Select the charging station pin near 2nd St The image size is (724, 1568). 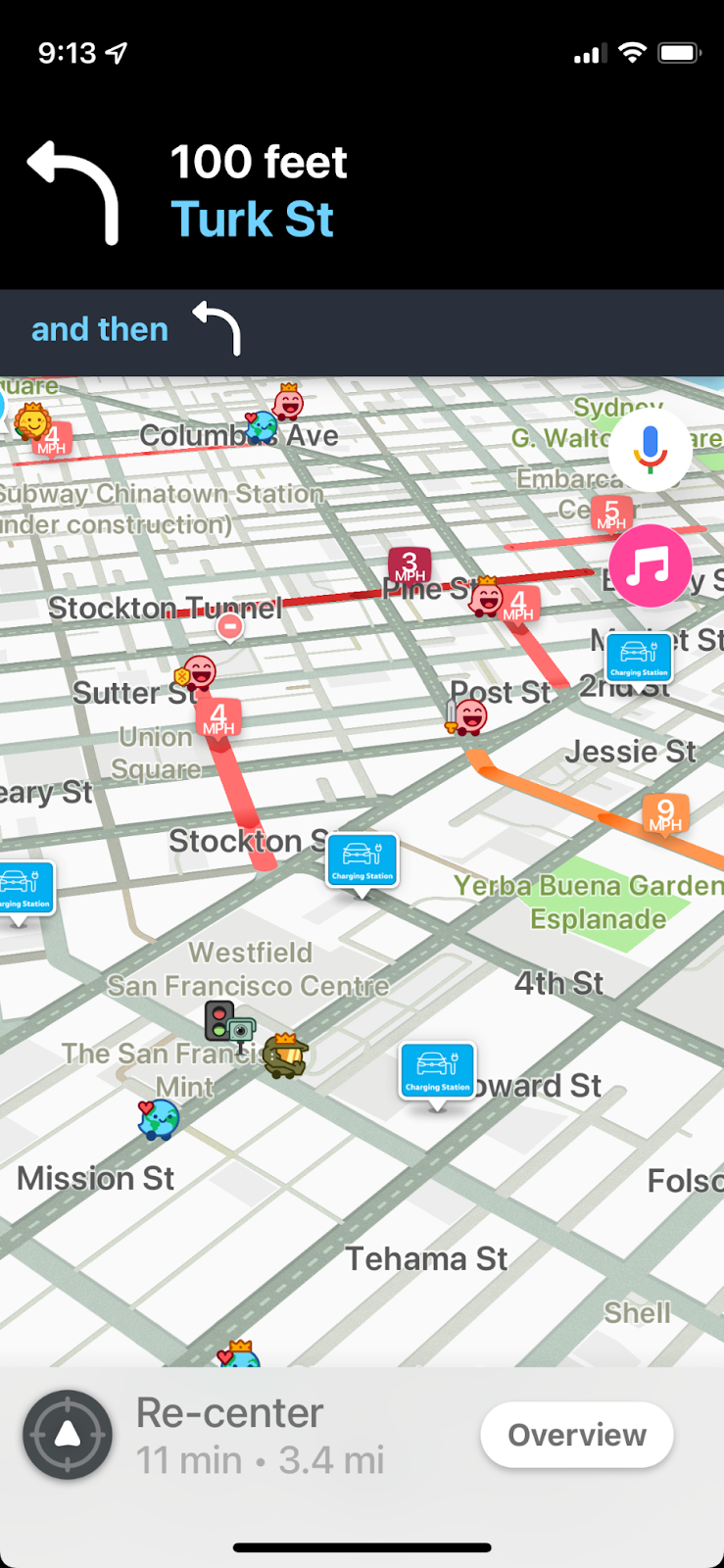pos(639,658)
